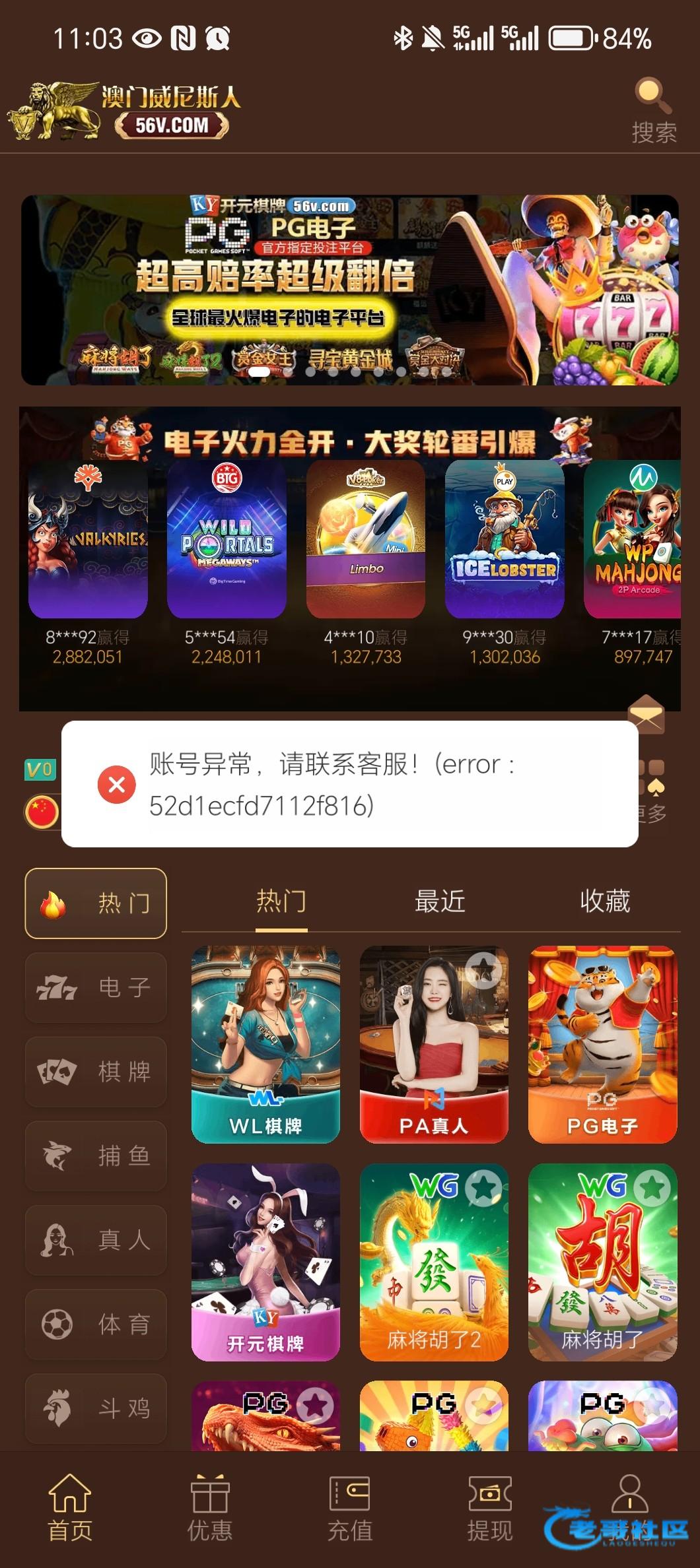Favorite the PA真人 card star
The width and height of the screenshot is (700, 1568).
point(484,969)
